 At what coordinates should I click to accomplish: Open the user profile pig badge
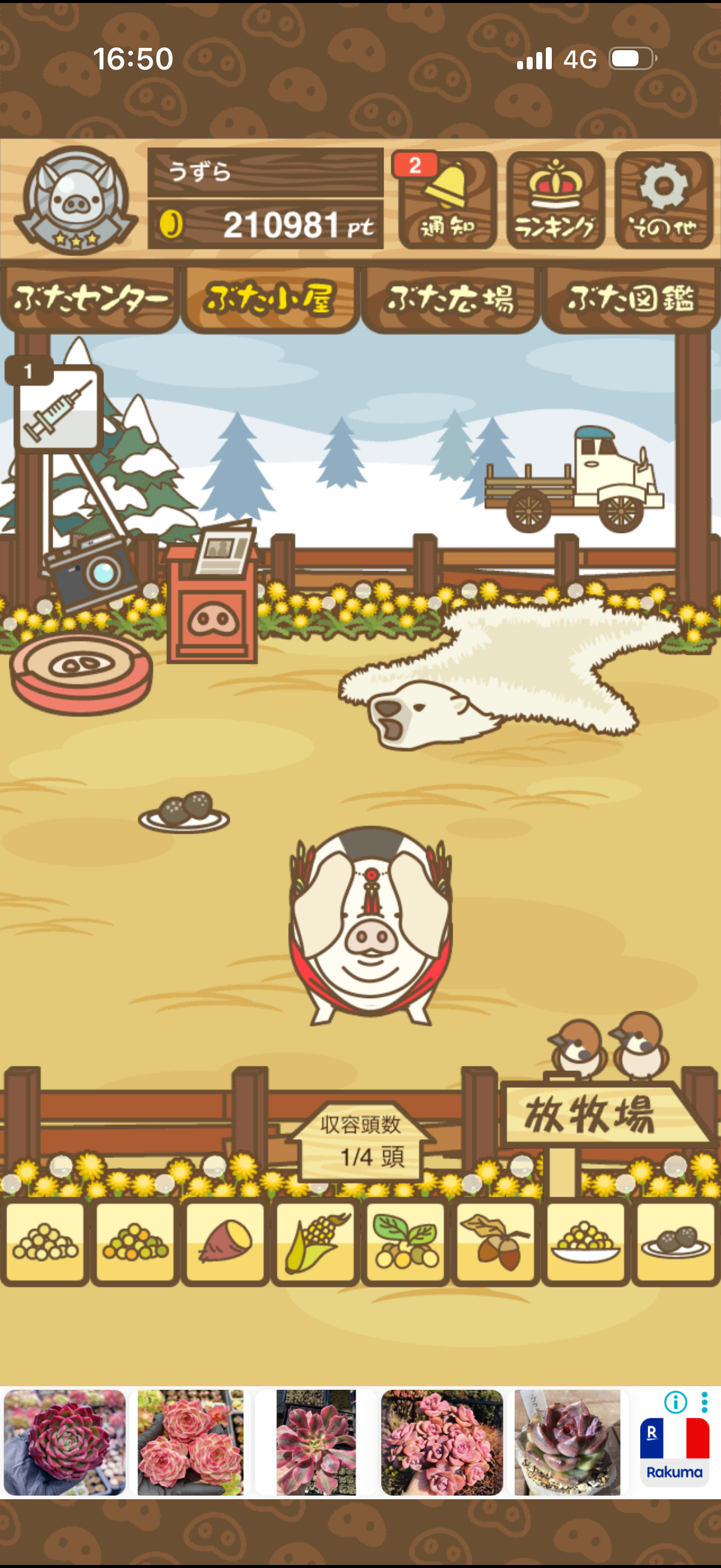pos(75,200)
